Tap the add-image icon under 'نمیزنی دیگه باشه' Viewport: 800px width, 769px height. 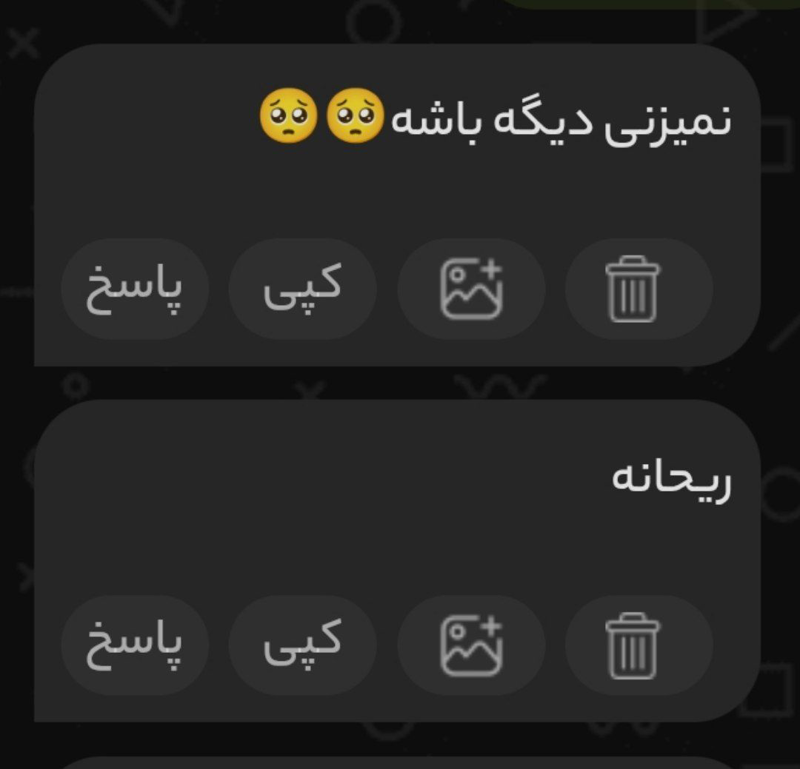coord(471,289)
